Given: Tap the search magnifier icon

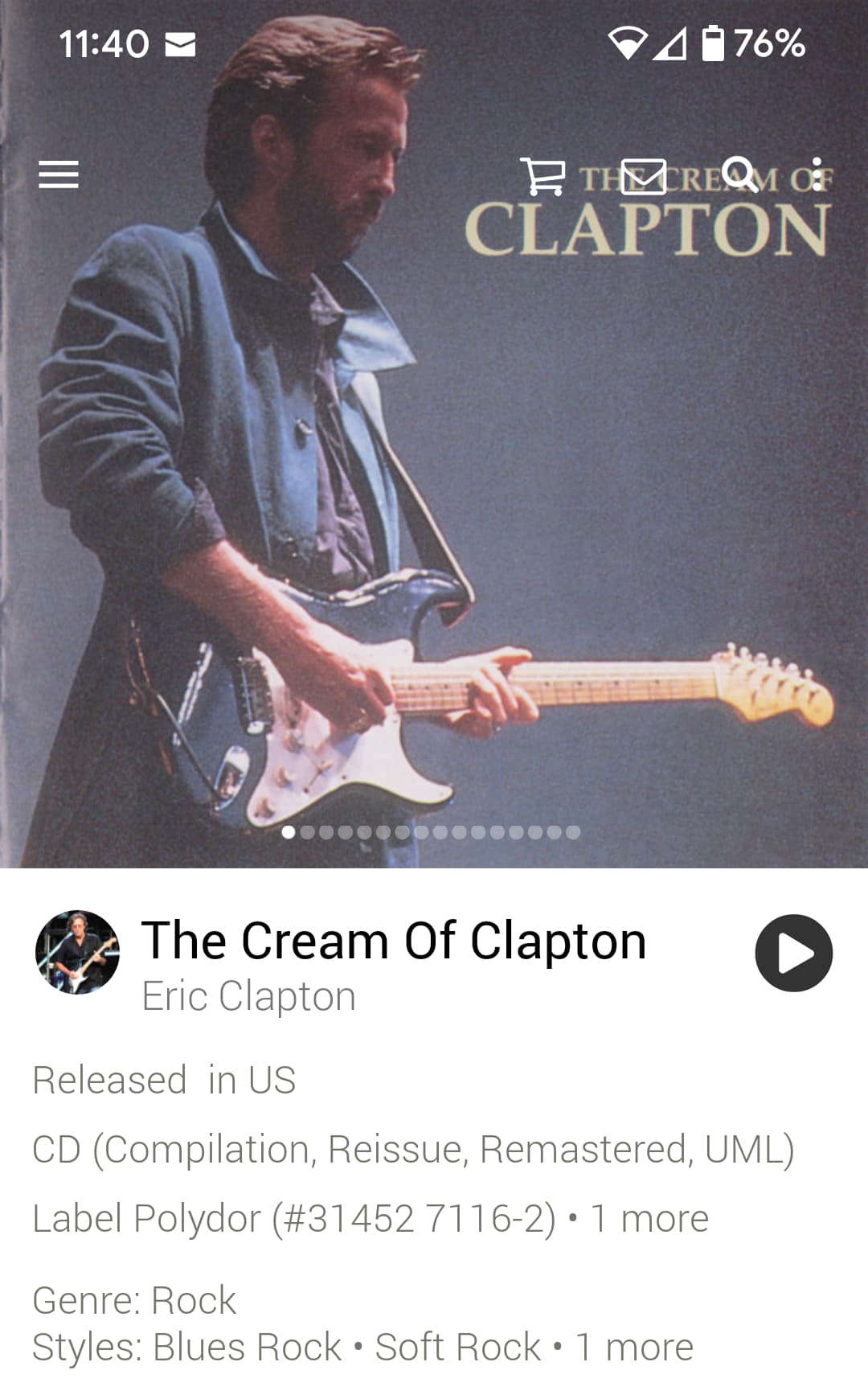Looking at the screenshot, I should 739,174.
